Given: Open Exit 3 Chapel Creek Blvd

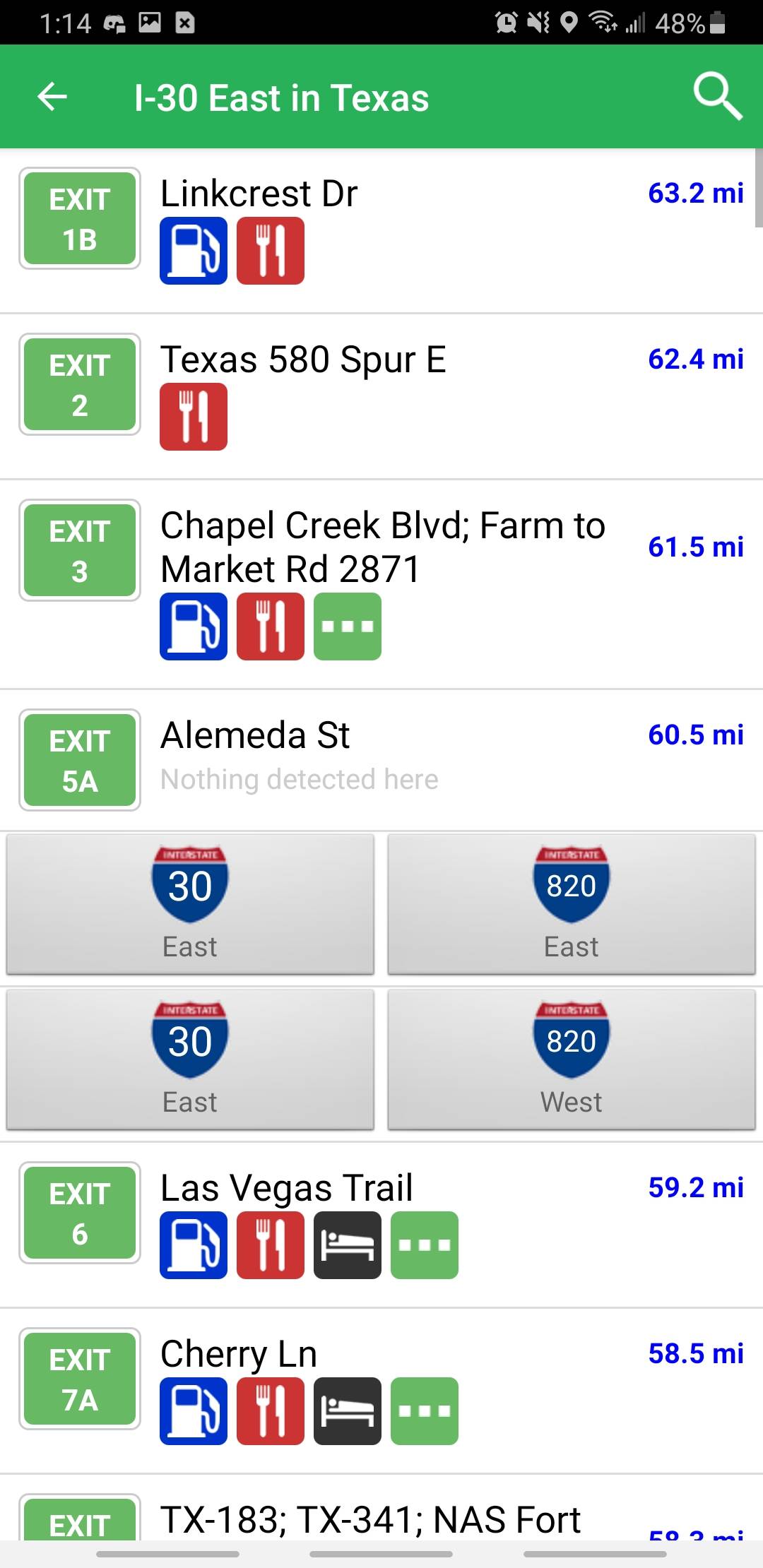Looking at the screenshot, I should (x=381, y=583).
